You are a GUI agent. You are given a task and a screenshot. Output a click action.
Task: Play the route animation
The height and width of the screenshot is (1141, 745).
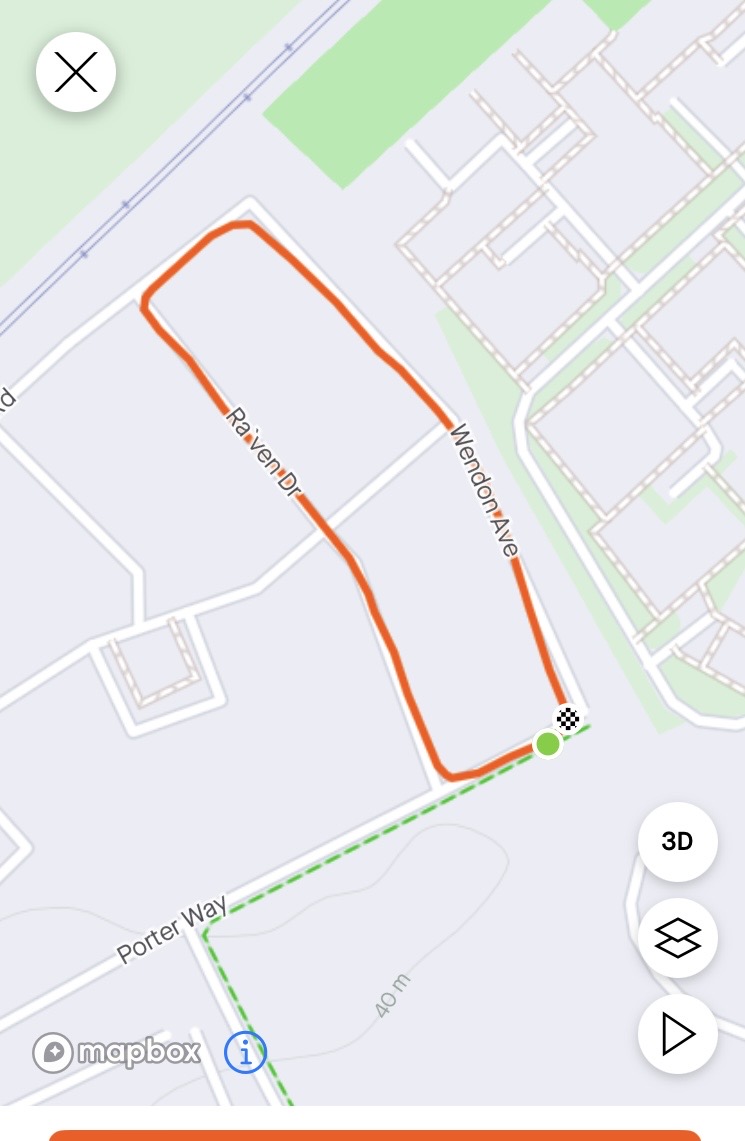pyautogui.click(x=677, y=1034)
